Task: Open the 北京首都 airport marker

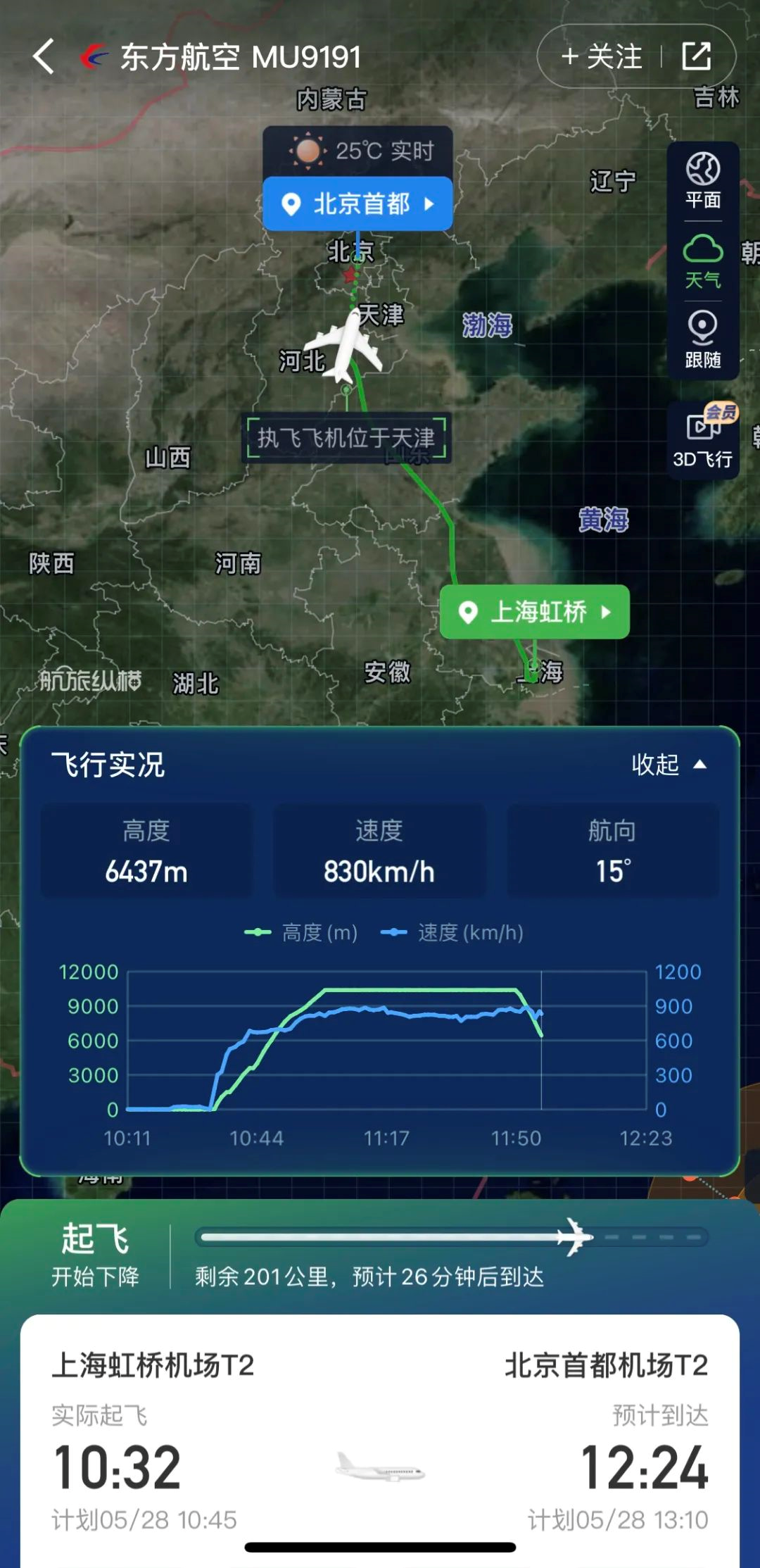Action: [357, 204]
